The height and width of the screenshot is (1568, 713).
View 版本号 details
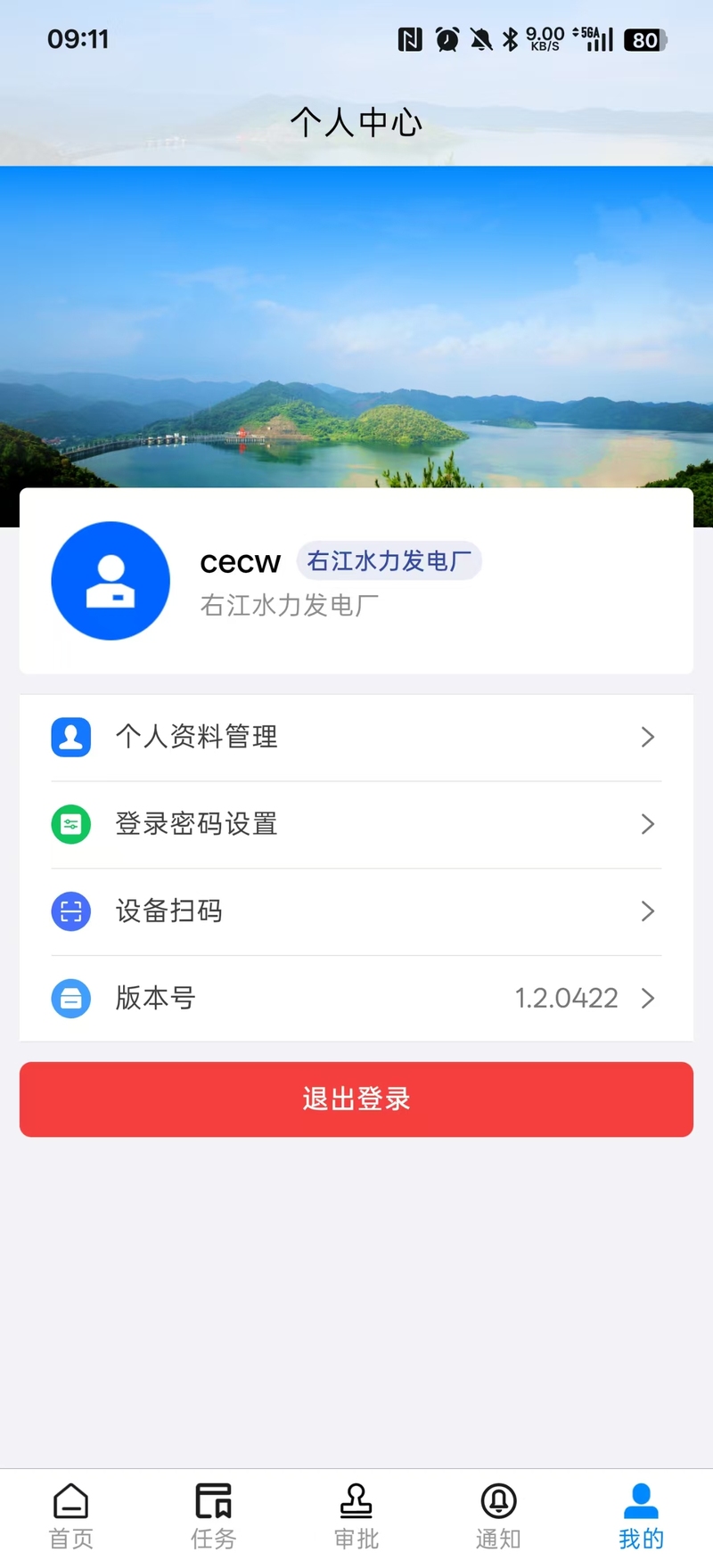pos(356,999)
